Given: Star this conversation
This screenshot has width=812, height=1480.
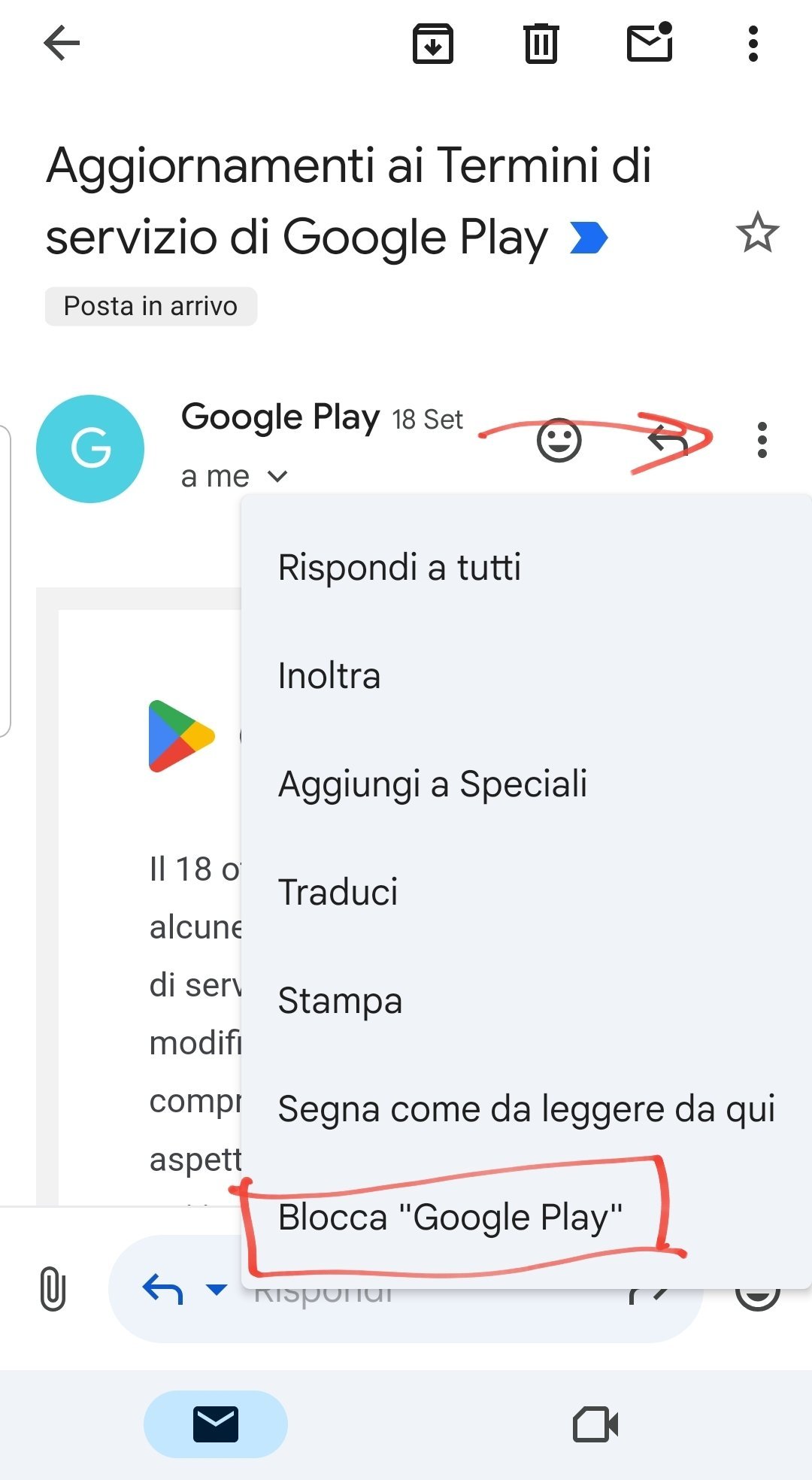Looking at the screenshot, I should coord(757,233).
